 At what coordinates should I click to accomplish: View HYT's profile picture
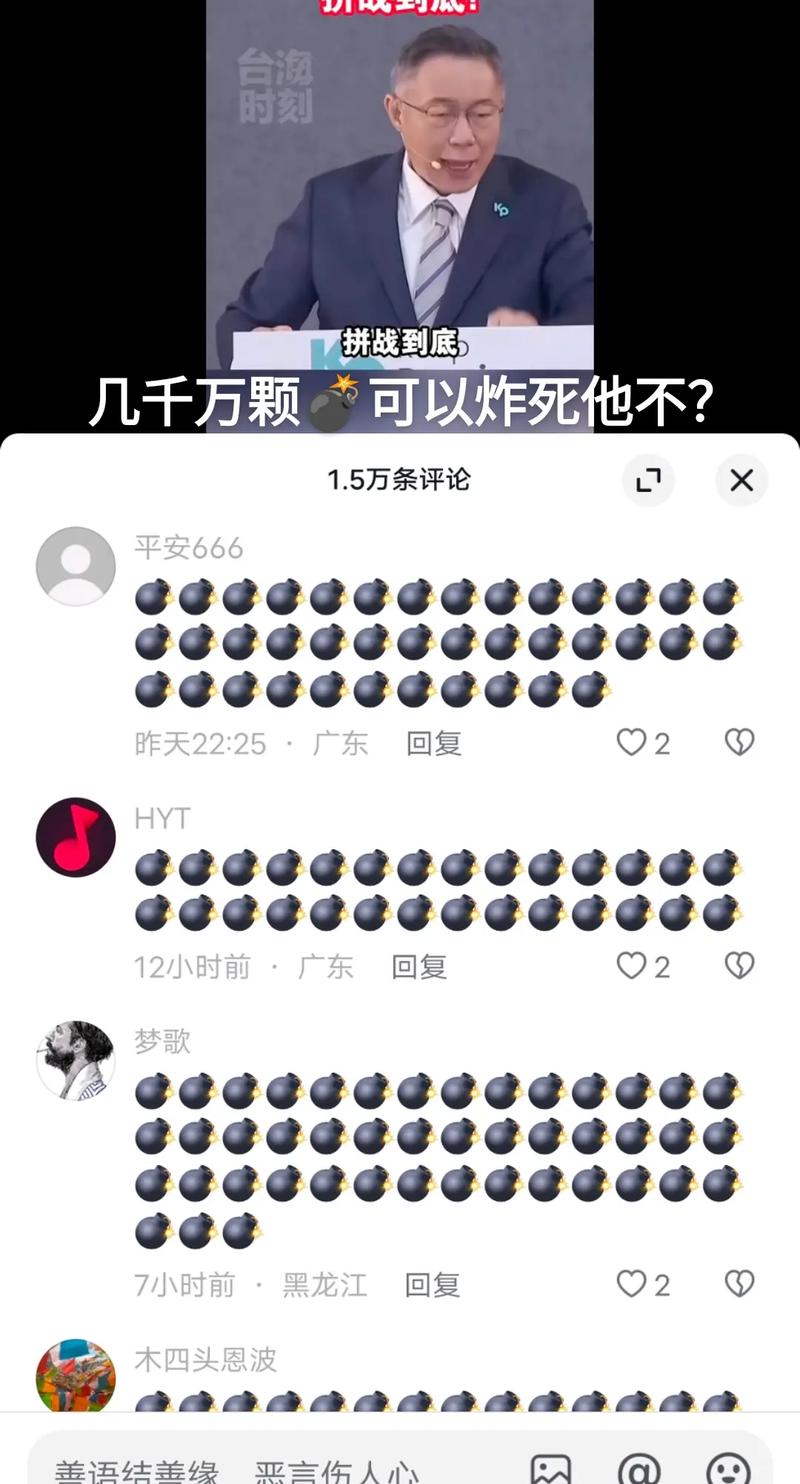(76, 837)
